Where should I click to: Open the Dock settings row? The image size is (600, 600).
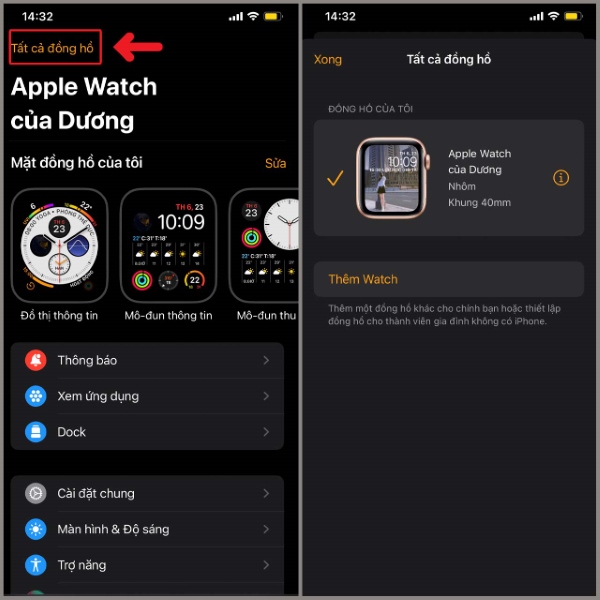[x=148, y=432]
